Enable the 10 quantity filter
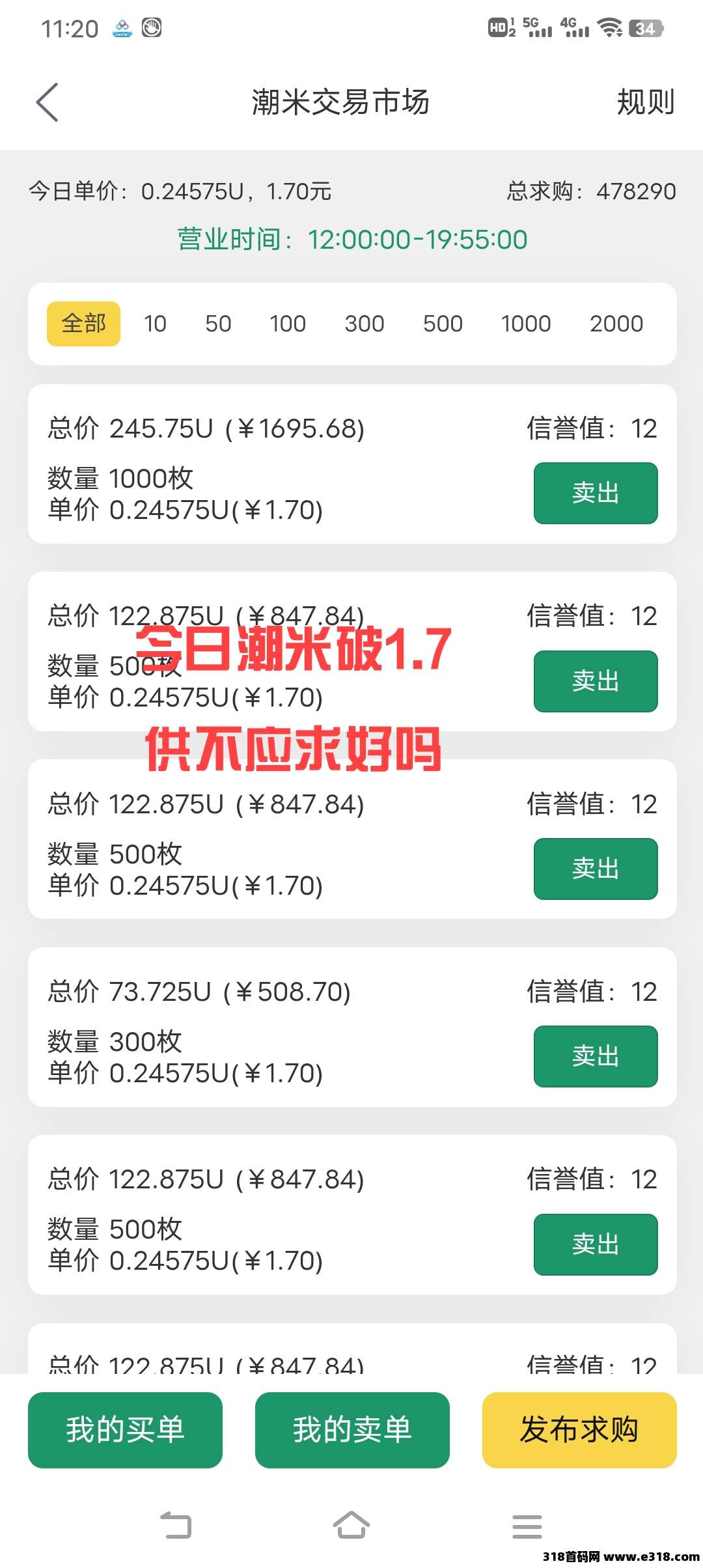Viewport: 703px width, 1568px height. [155, 324]
